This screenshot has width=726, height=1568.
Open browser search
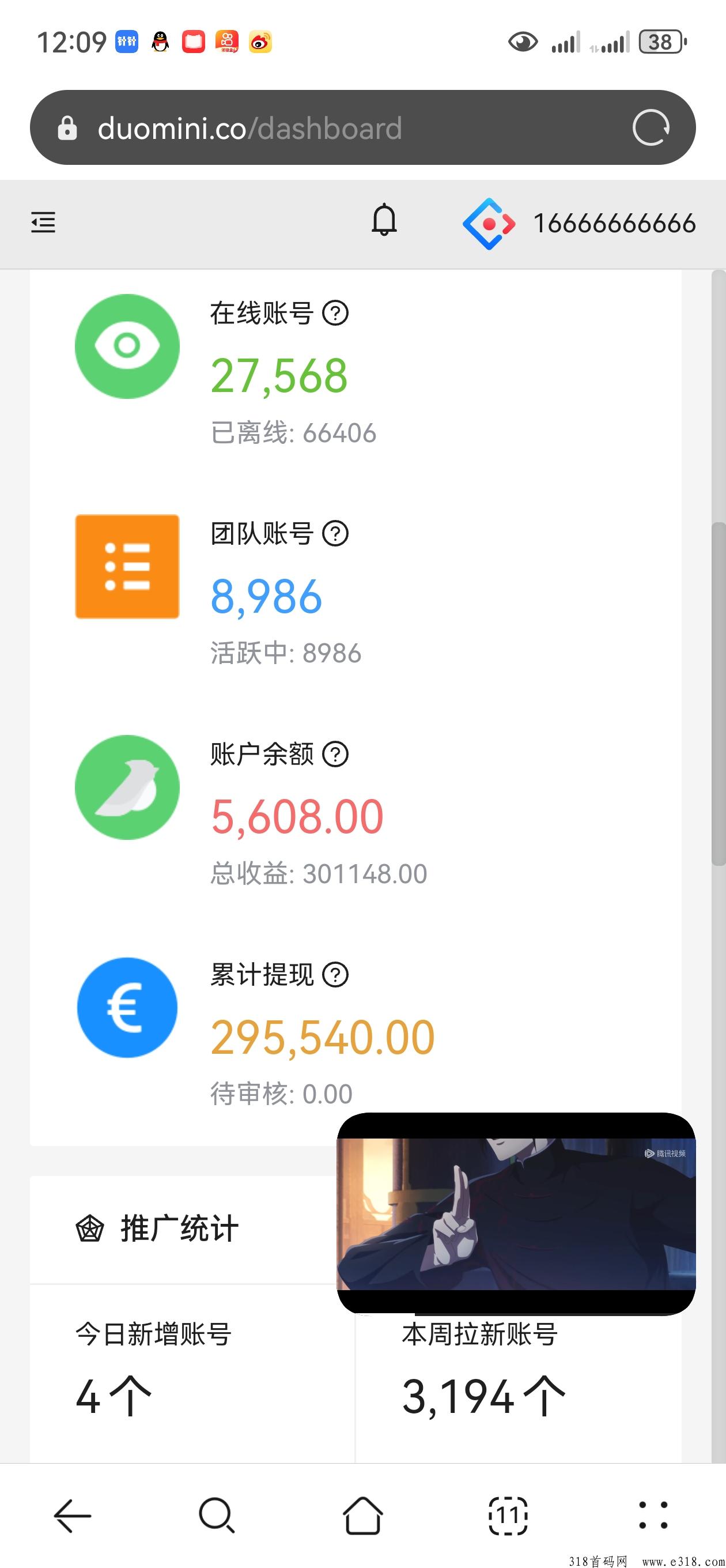pyautogui.click(x=217, y=1515)
